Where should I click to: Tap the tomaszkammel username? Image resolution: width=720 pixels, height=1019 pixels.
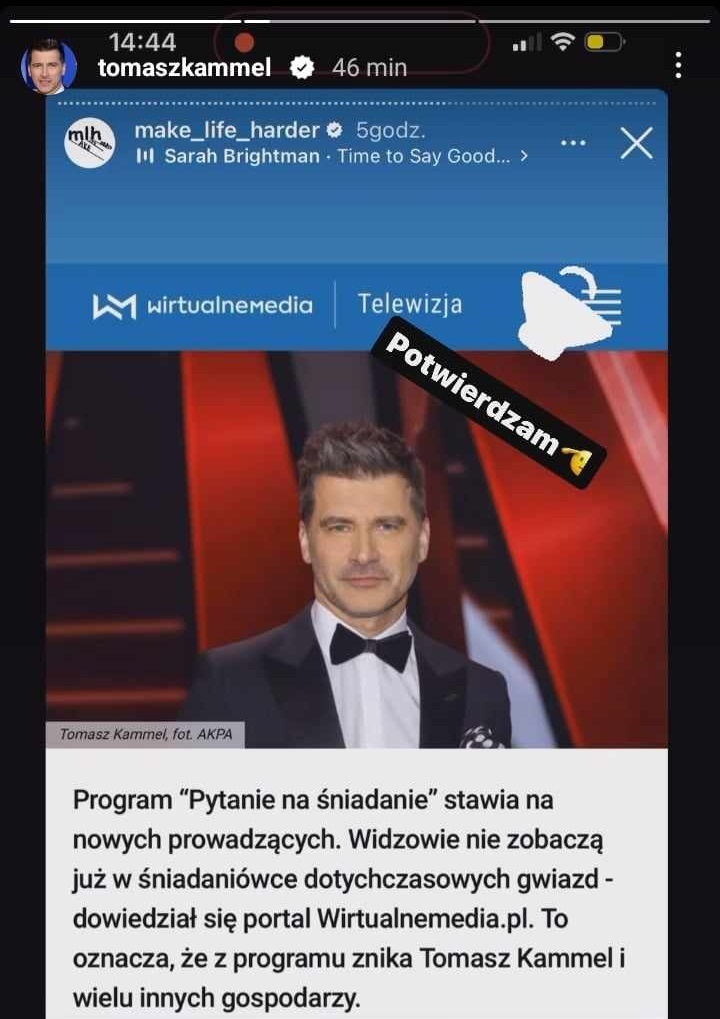(185, 68)
